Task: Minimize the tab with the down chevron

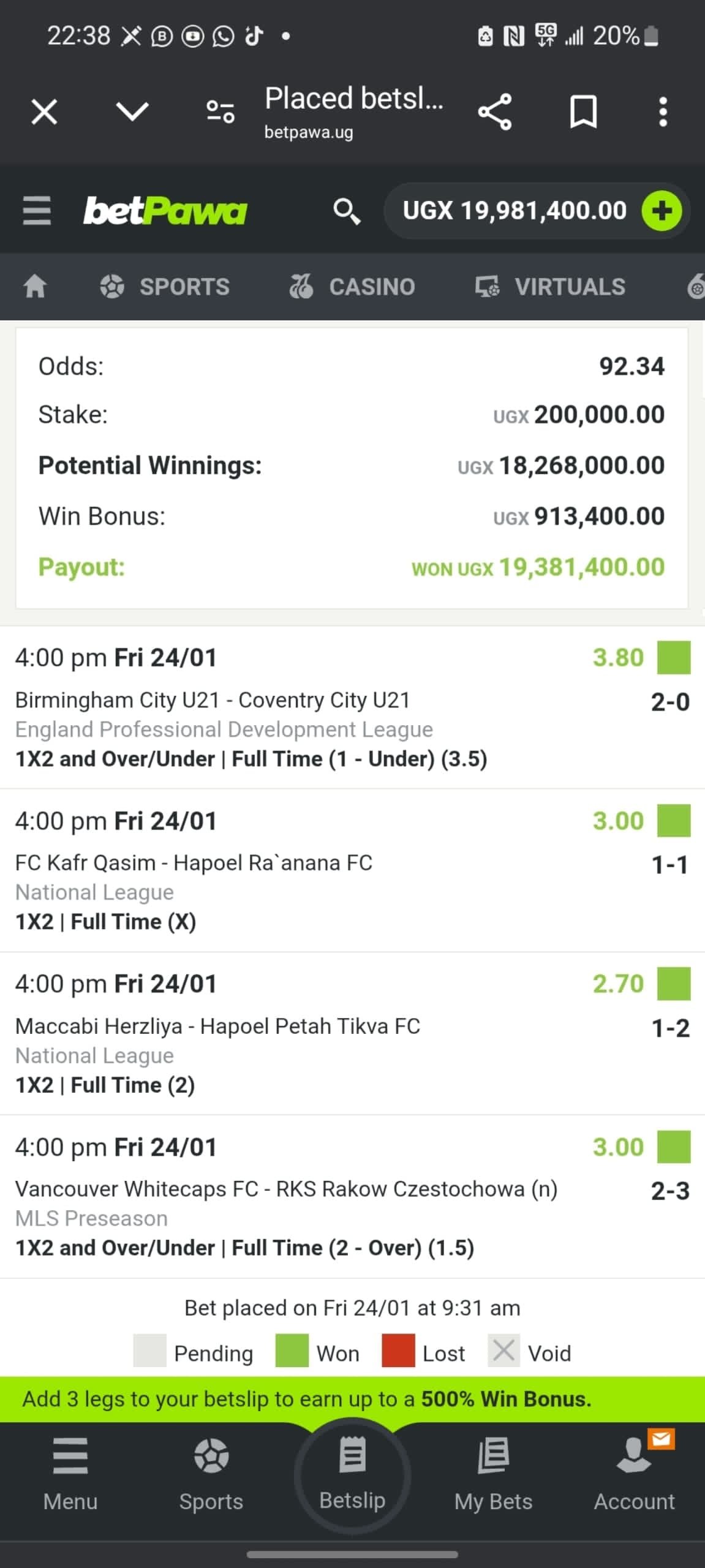Action: pyautogui.click(x=132, y=112)
